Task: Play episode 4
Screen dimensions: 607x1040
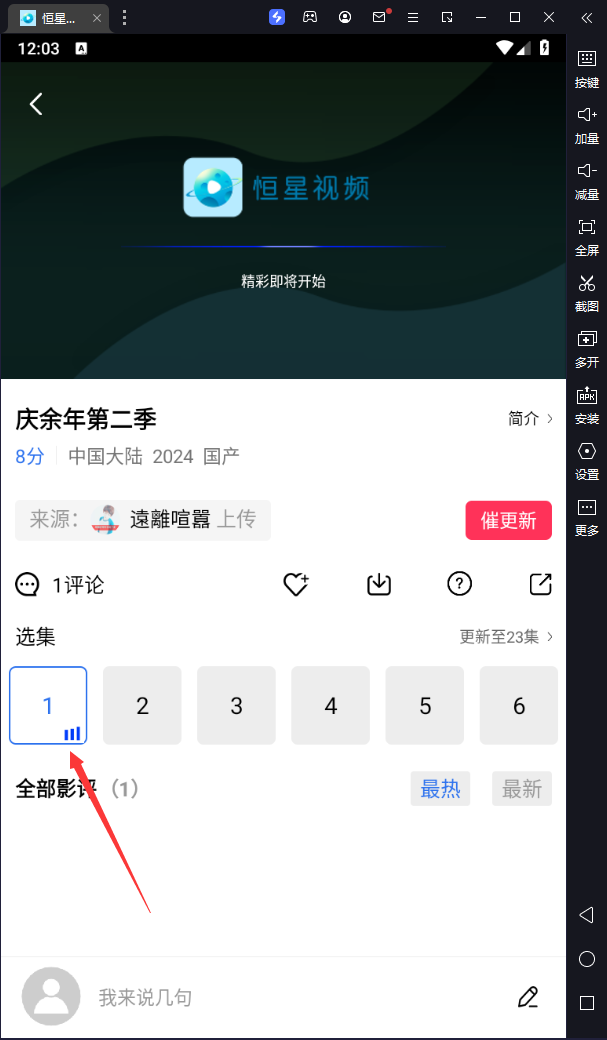Action: pos(331,706)
